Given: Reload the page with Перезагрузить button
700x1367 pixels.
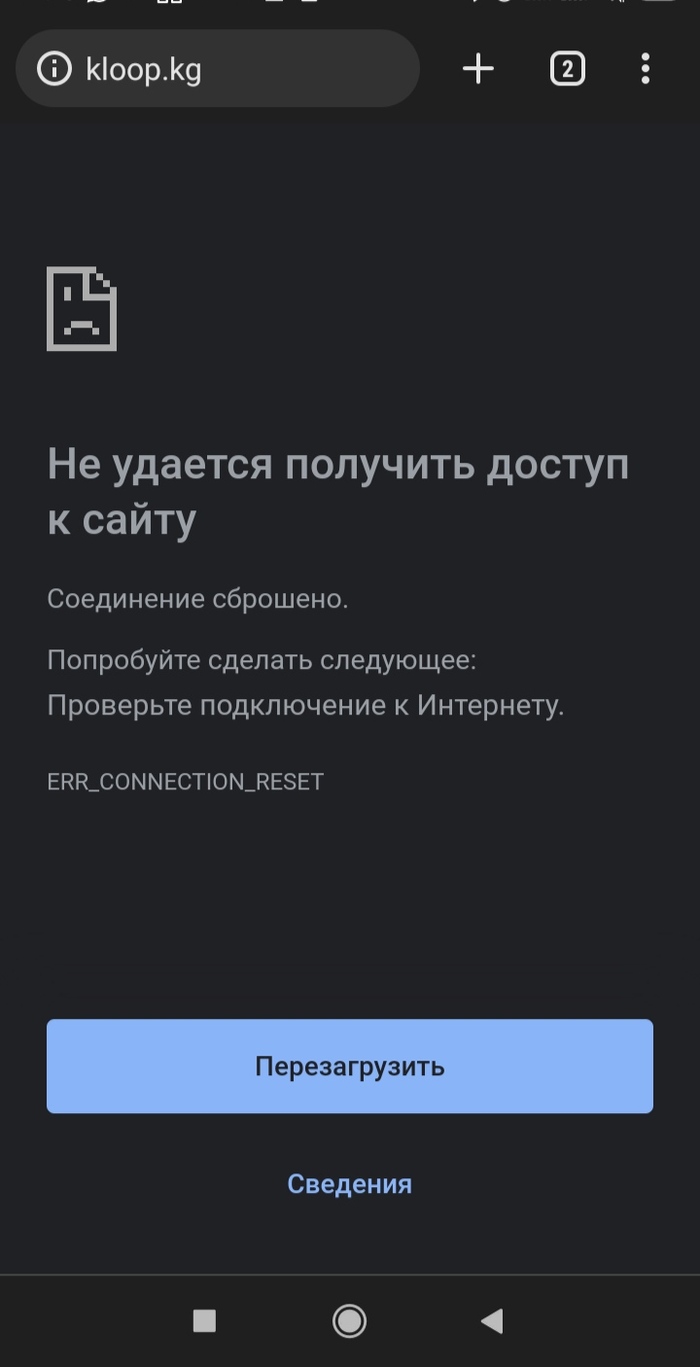Looking at the screenshot, I should [x=349, y=1066].
